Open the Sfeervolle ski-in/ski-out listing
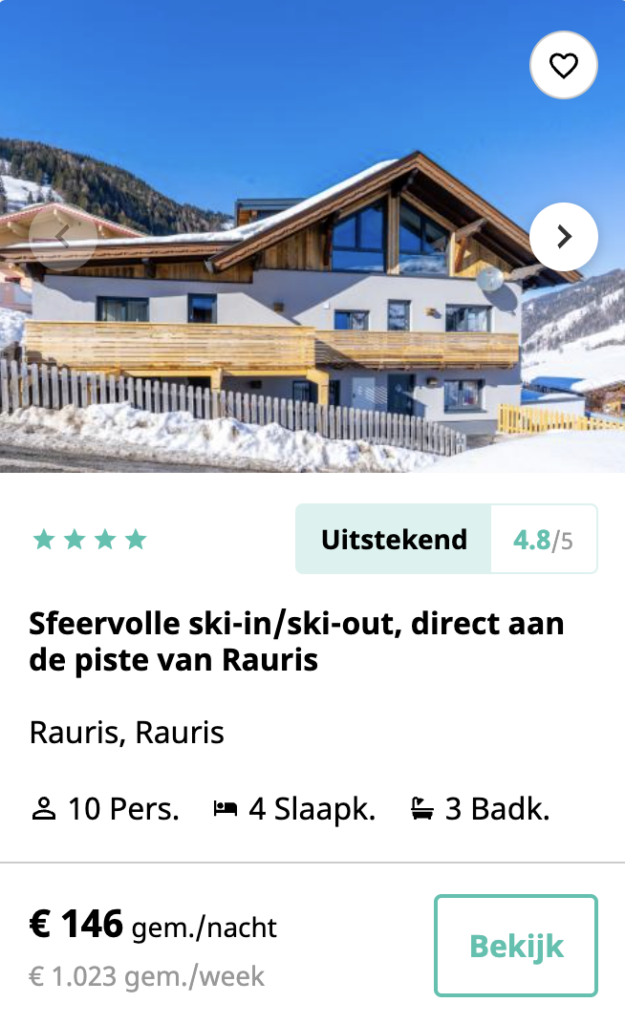 pos(296,641)
